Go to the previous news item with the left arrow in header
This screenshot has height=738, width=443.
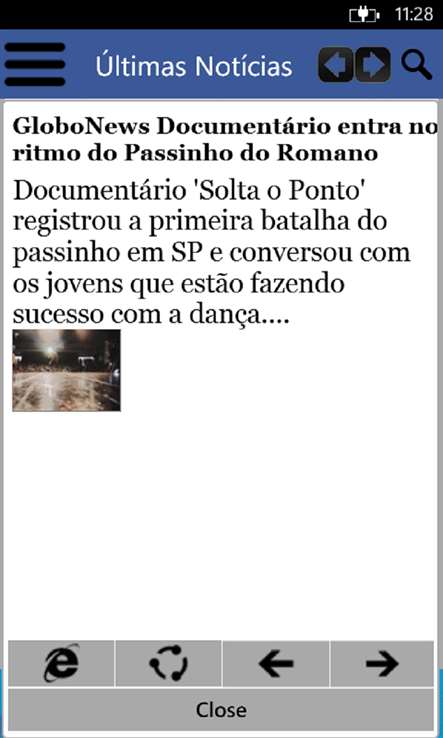[336, 65]
